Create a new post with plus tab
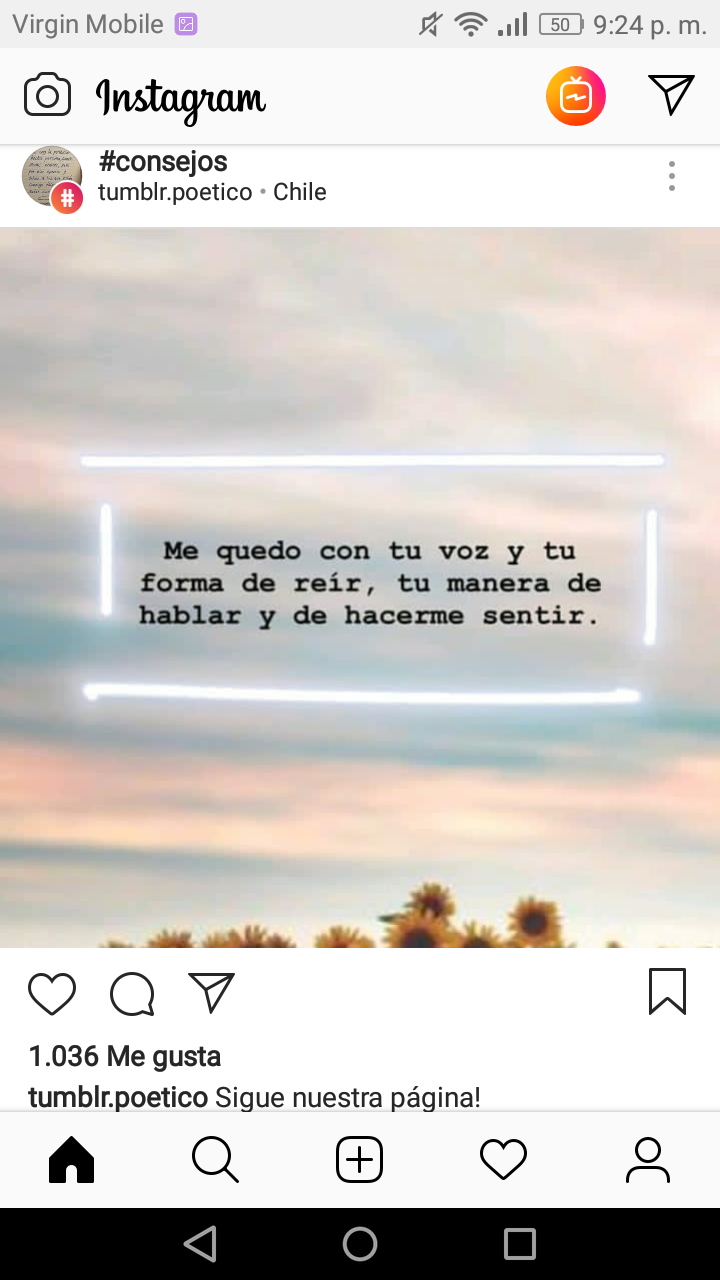The width and height of the screenshot is (720, 1280). pyautogui.click(x=360, y=1160)
